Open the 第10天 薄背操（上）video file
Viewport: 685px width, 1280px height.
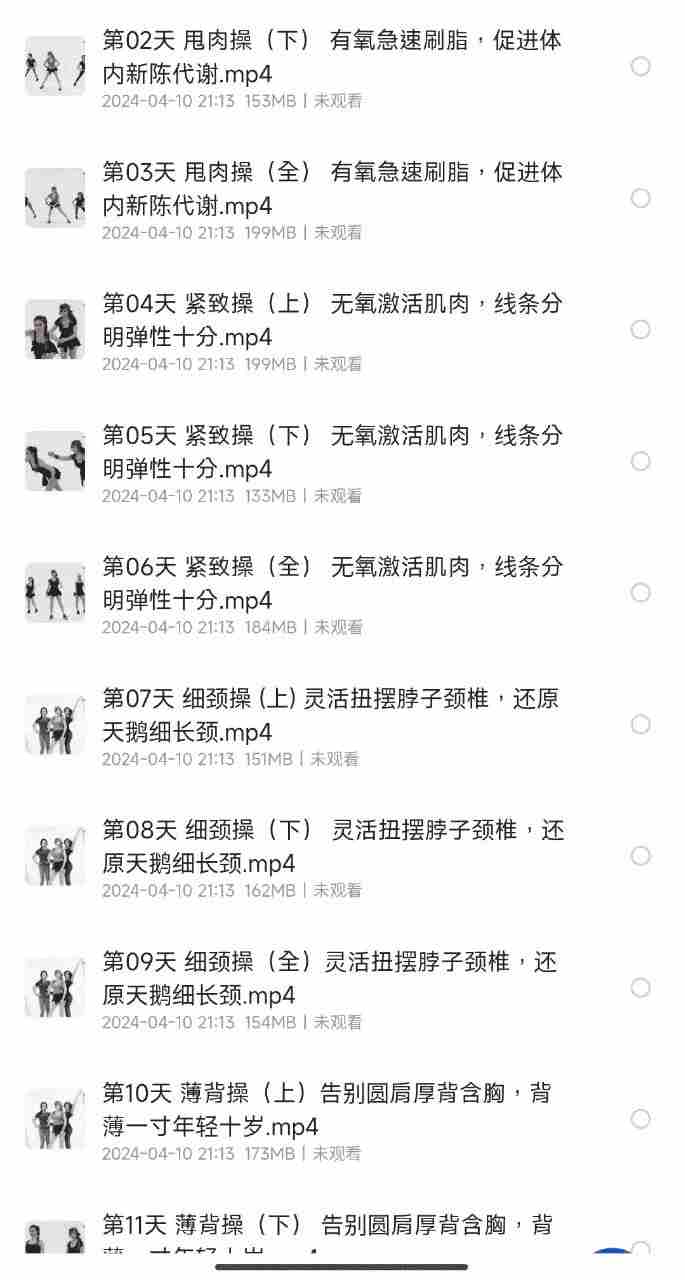tap(332, 1110)
